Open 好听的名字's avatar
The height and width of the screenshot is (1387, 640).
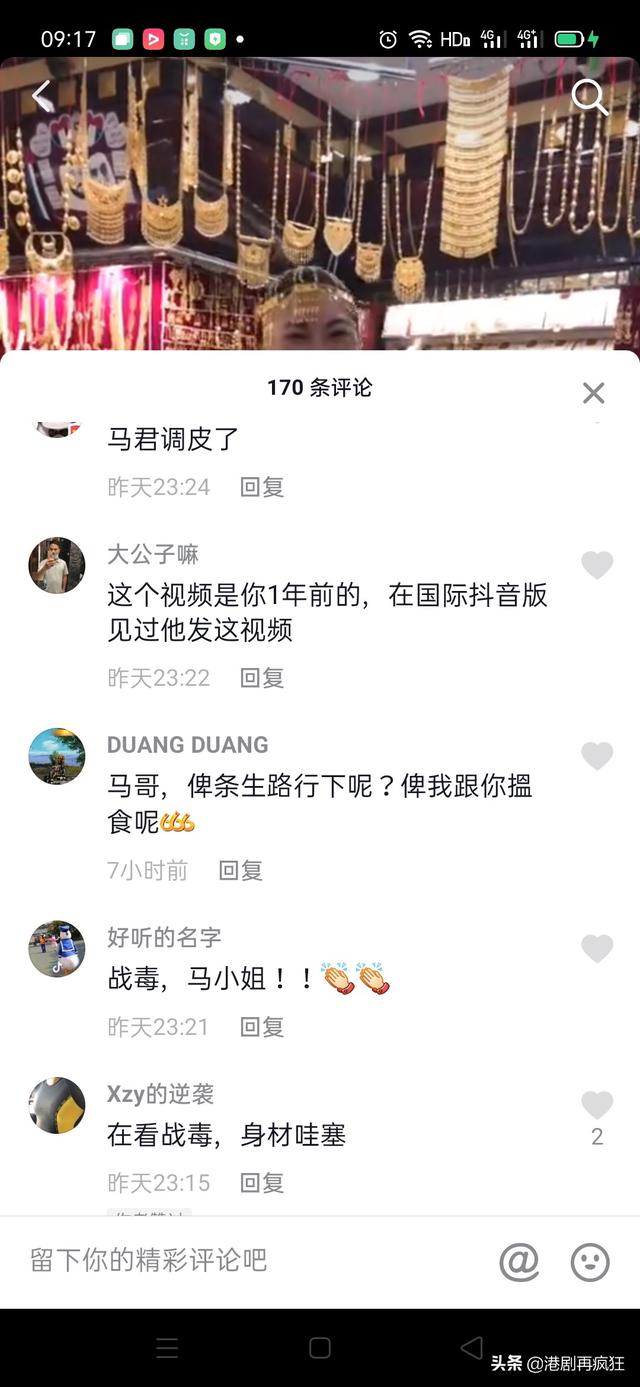pos(56,948)
